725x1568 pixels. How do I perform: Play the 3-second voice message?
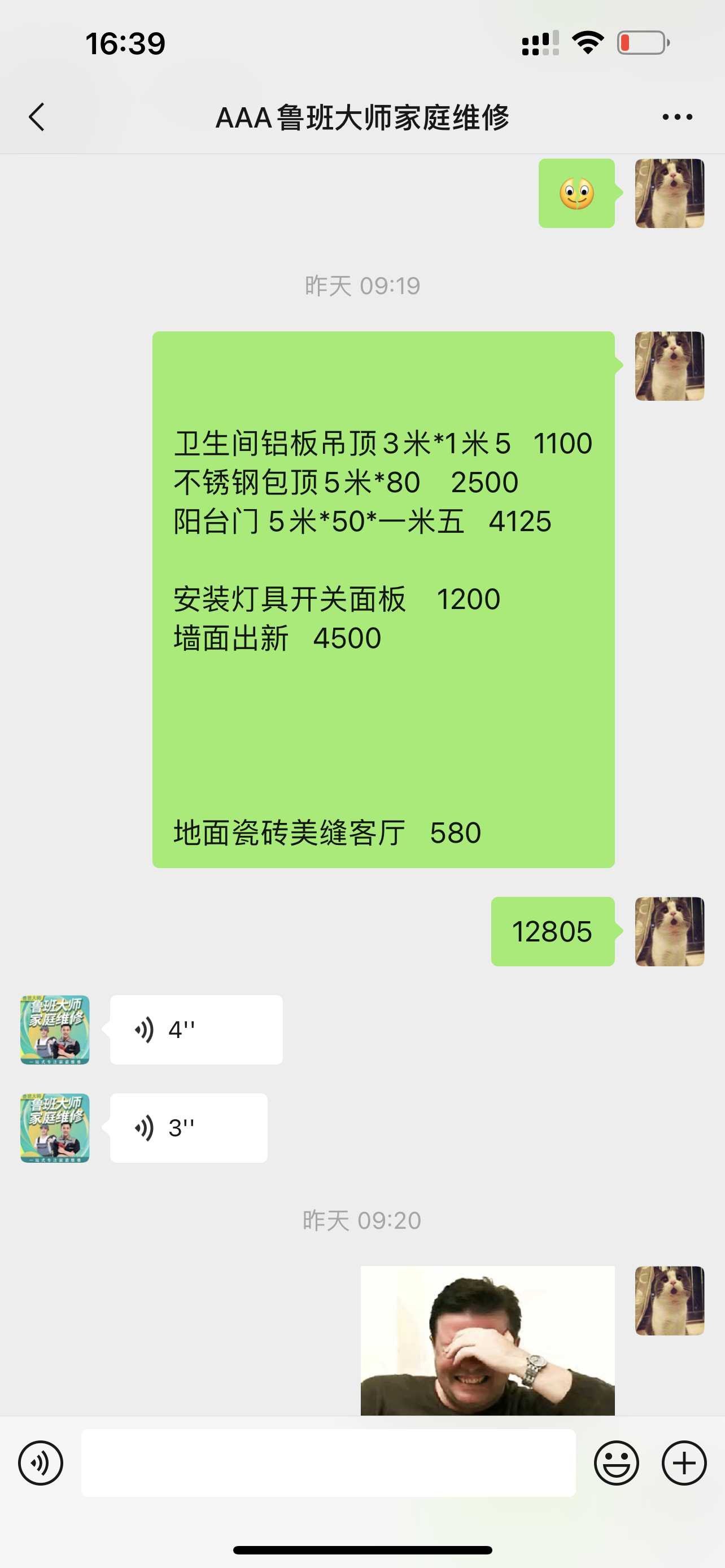[188, 1127]
